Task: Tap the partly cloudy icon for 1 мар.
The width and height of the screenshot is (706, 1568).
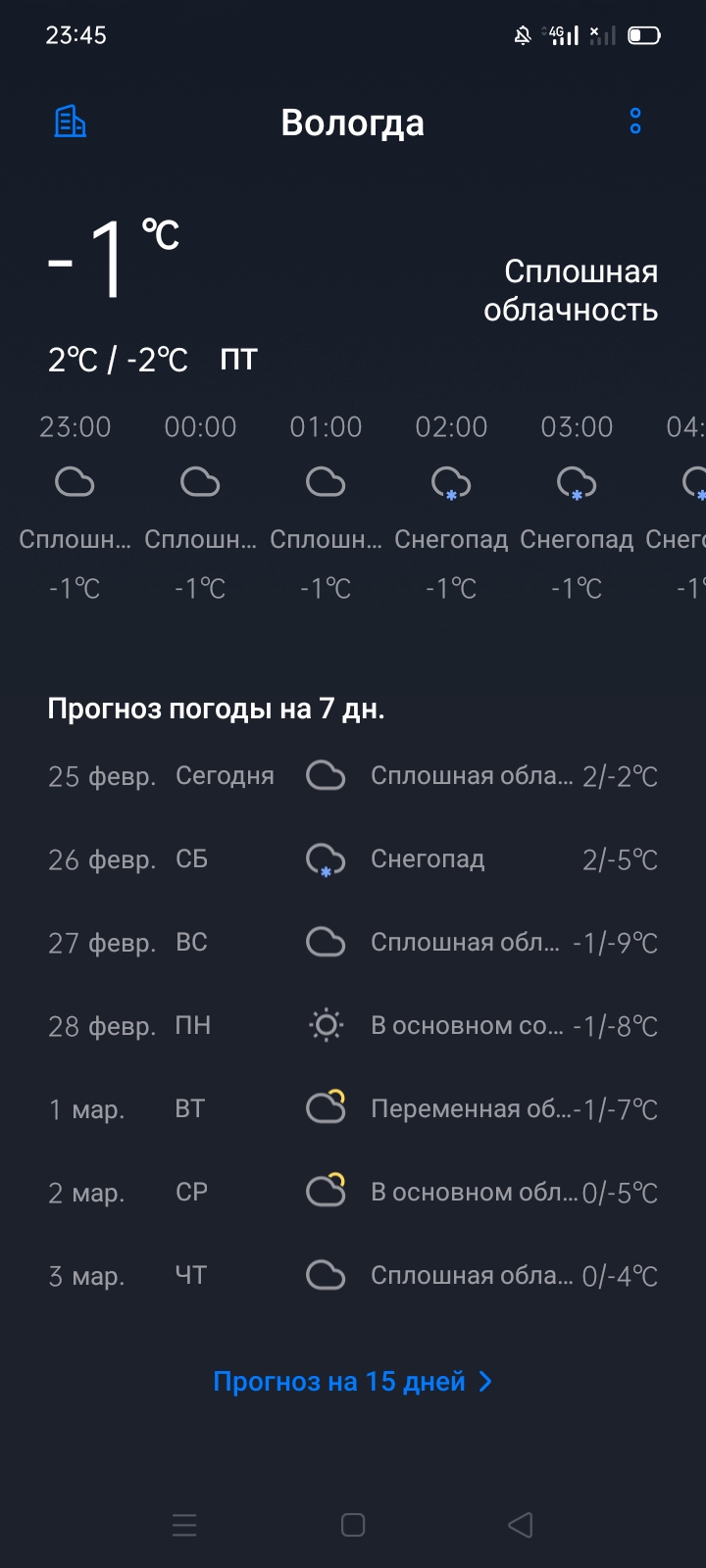Action: click(x=325, y=1108)
